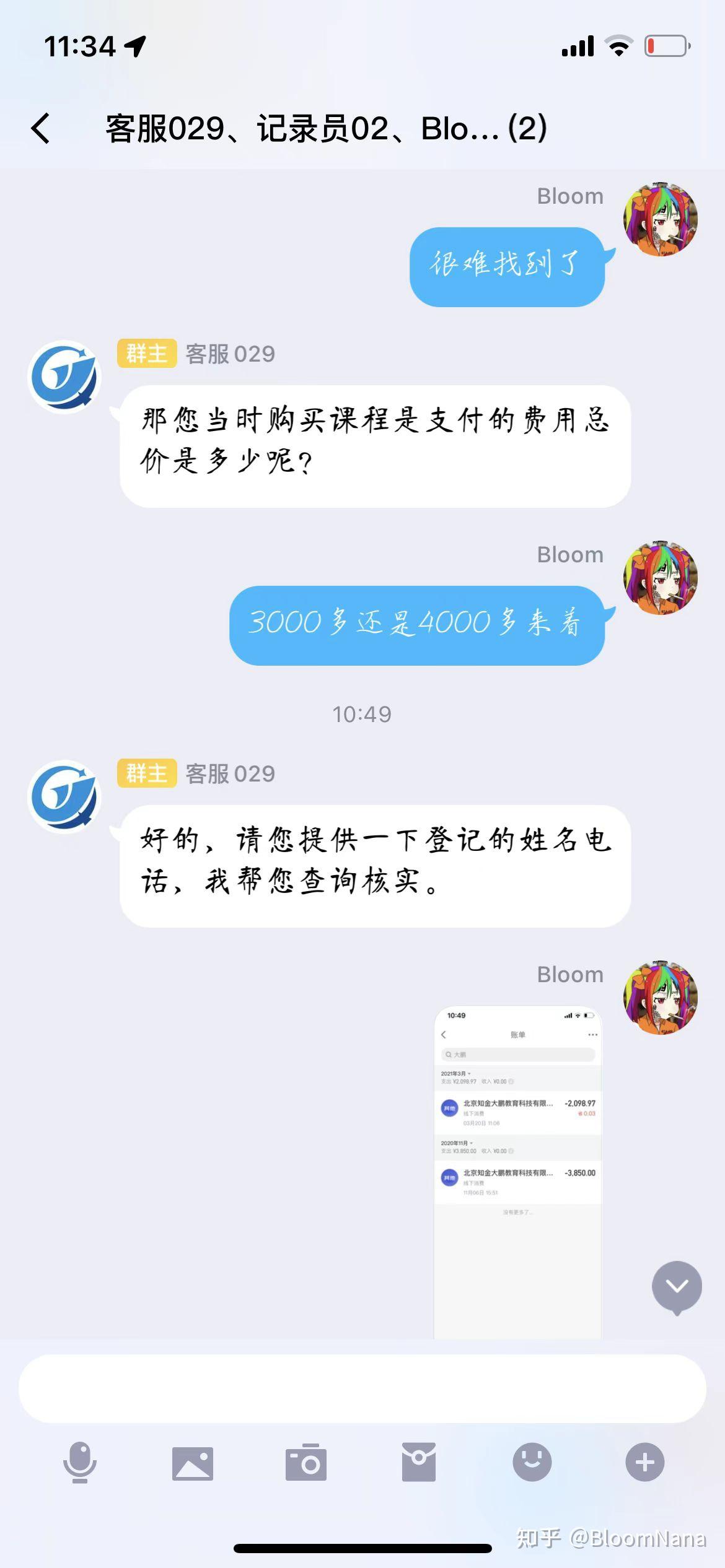Open the emoji picker
The image size is (725, 1568).
pos(532,1462)
